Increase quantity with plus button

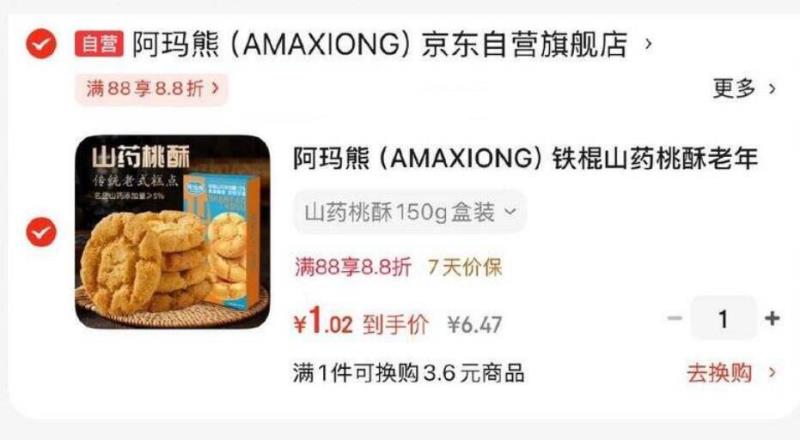coord(772,320)
